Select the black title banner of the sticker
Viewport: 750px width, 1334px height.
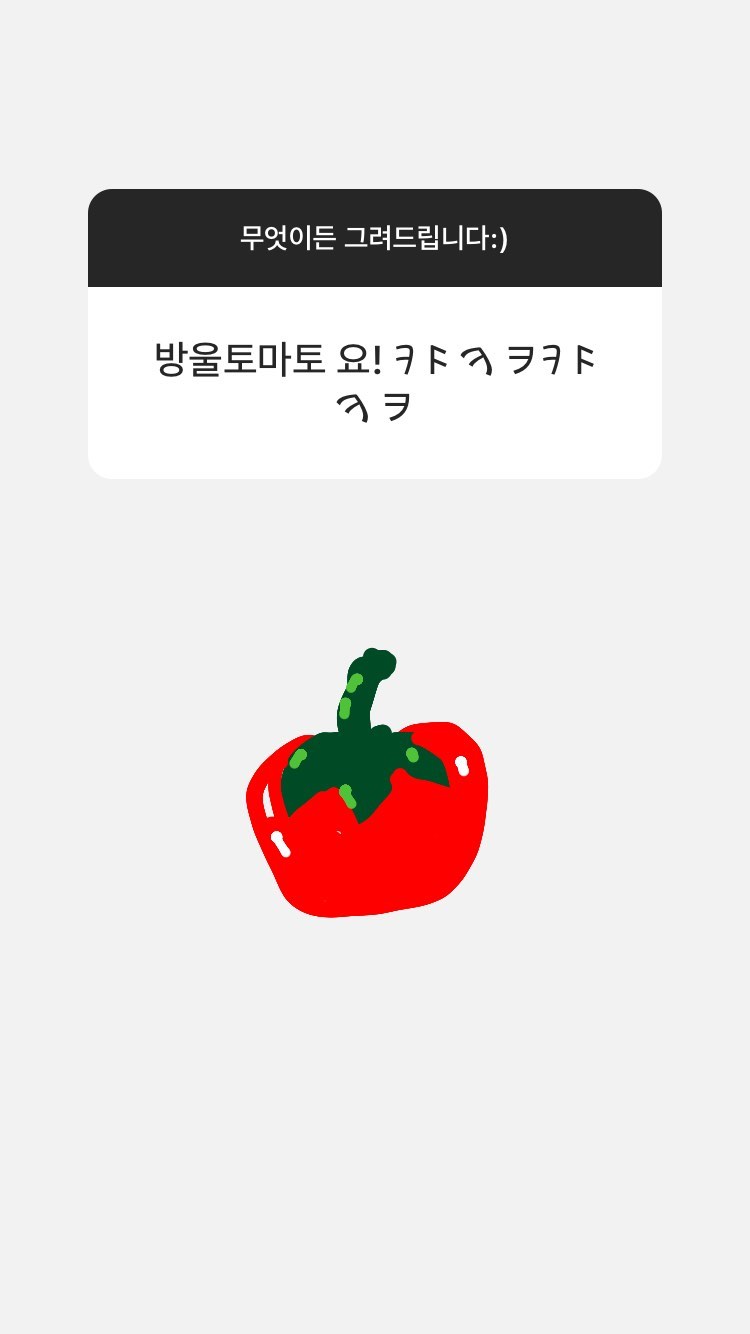[375, 238]
